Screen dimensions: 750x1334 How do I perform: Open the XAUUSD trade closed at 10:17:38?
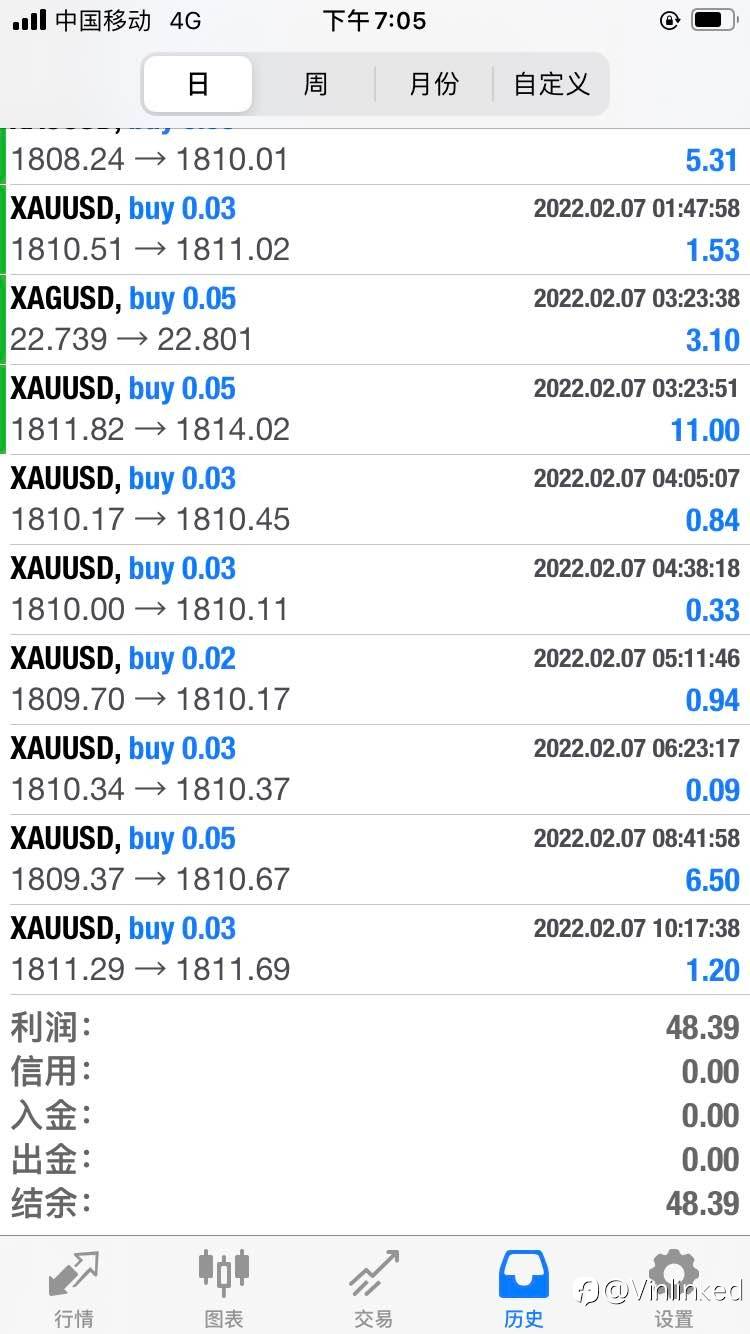[375, 950]
